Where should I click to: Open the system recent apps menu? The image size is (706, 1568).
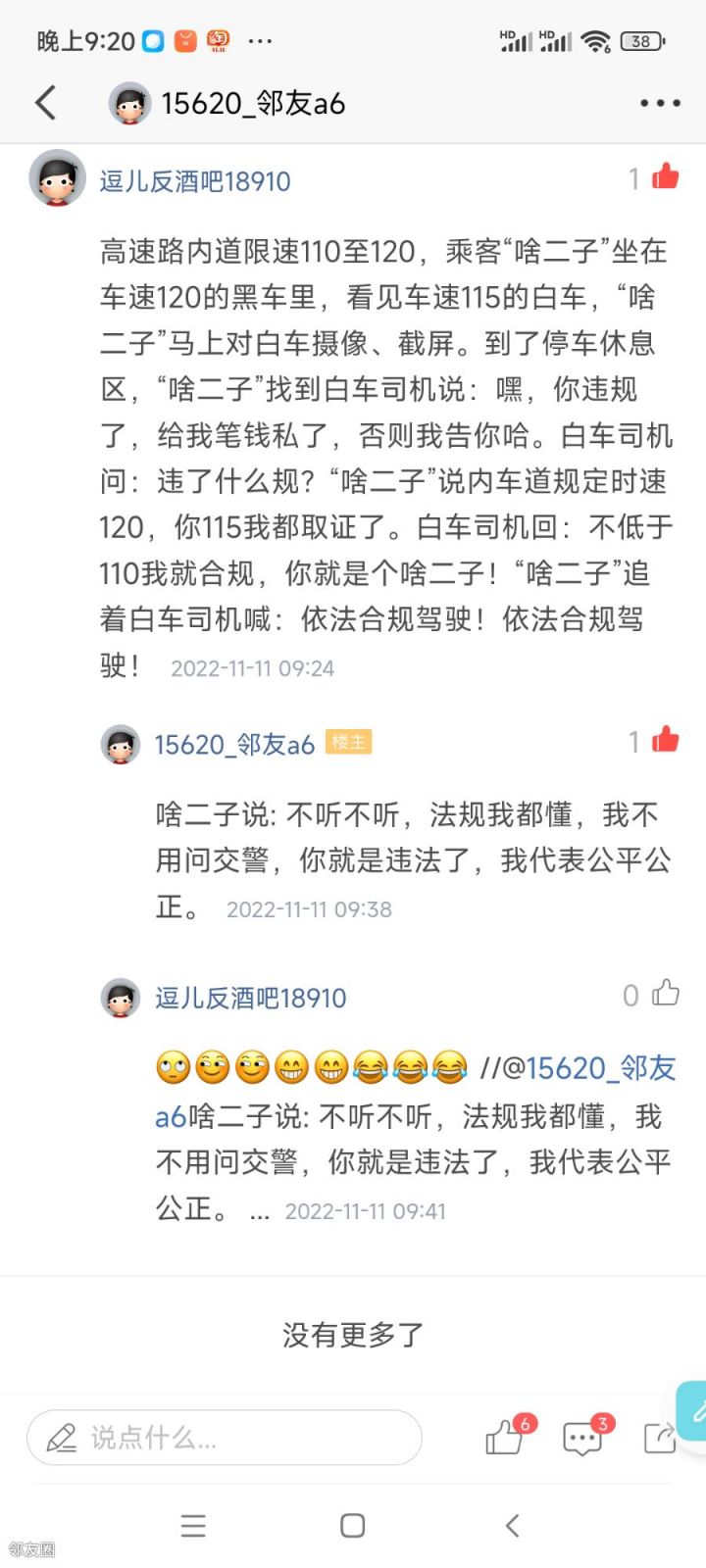(x=193, y=1525)
